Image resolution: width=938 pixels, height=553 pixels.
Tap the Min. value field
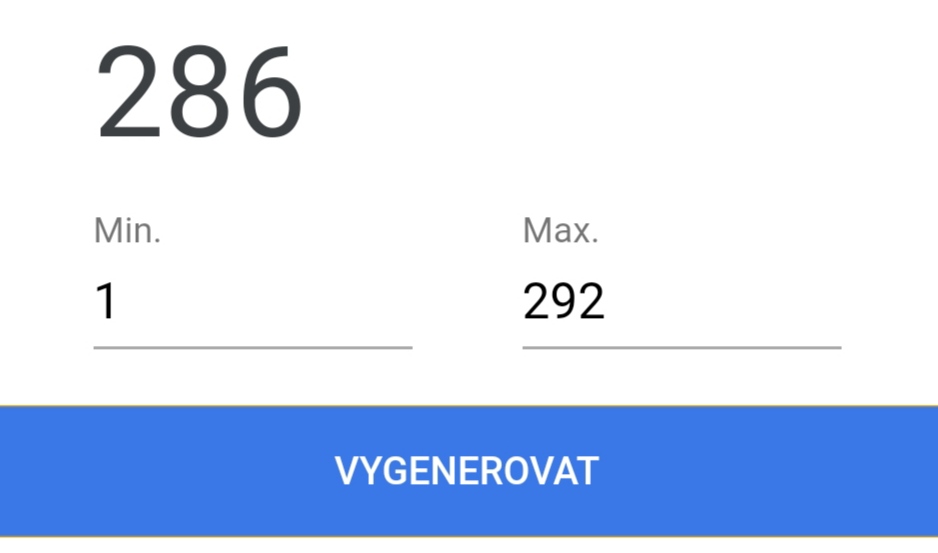click(x=252, y=303)
